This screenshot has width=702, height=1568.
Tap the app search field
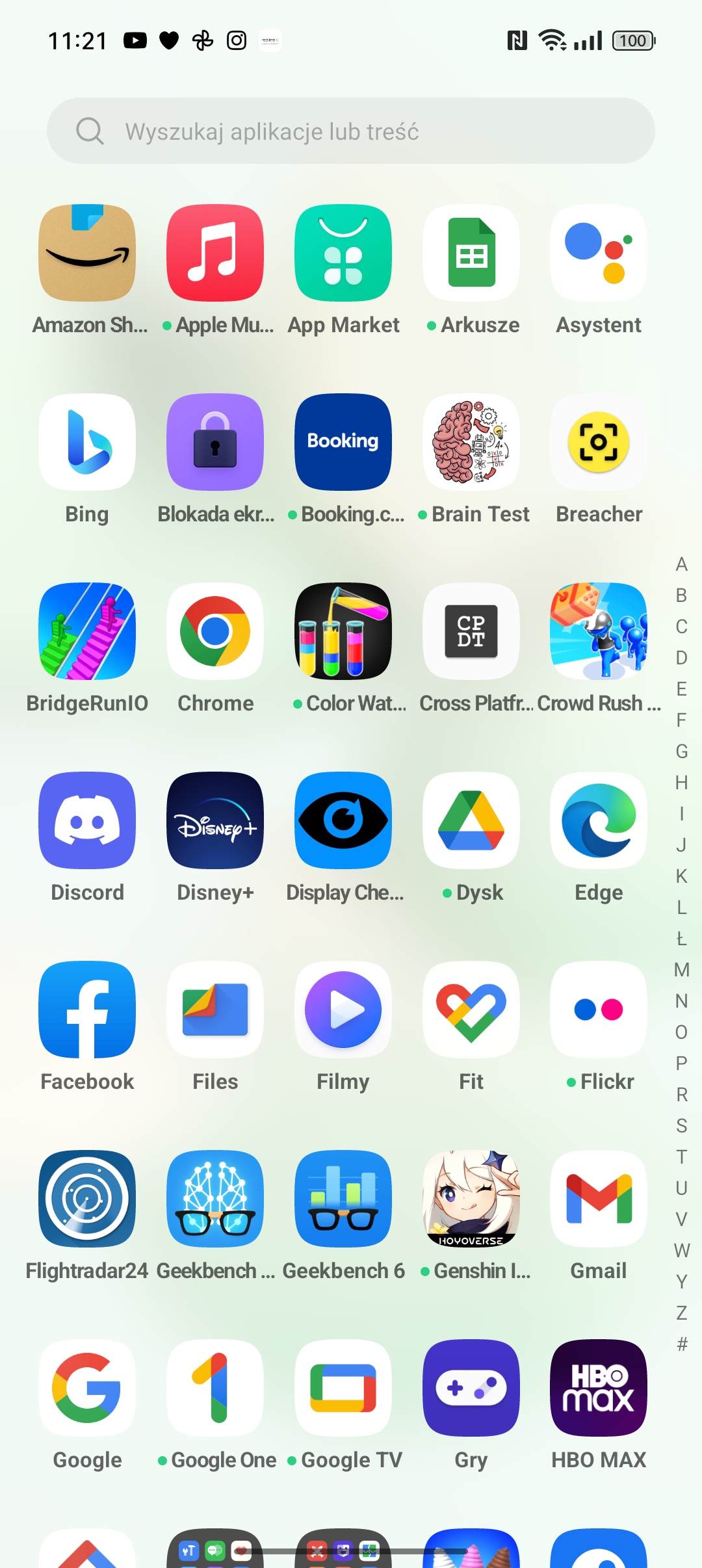coord(351,131)
